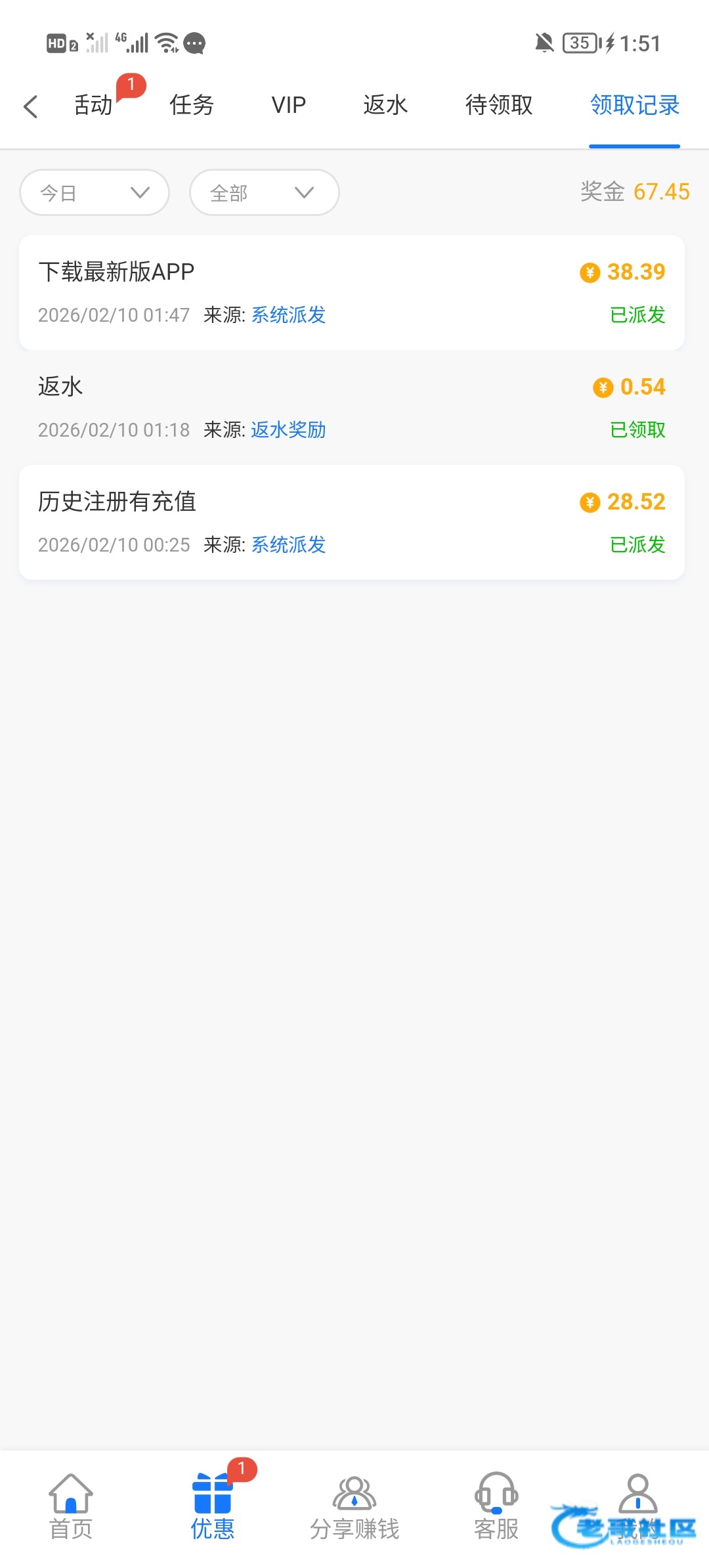Open the 返水 0.54 reward record
709x1568 pixels.
coord(352,407)
